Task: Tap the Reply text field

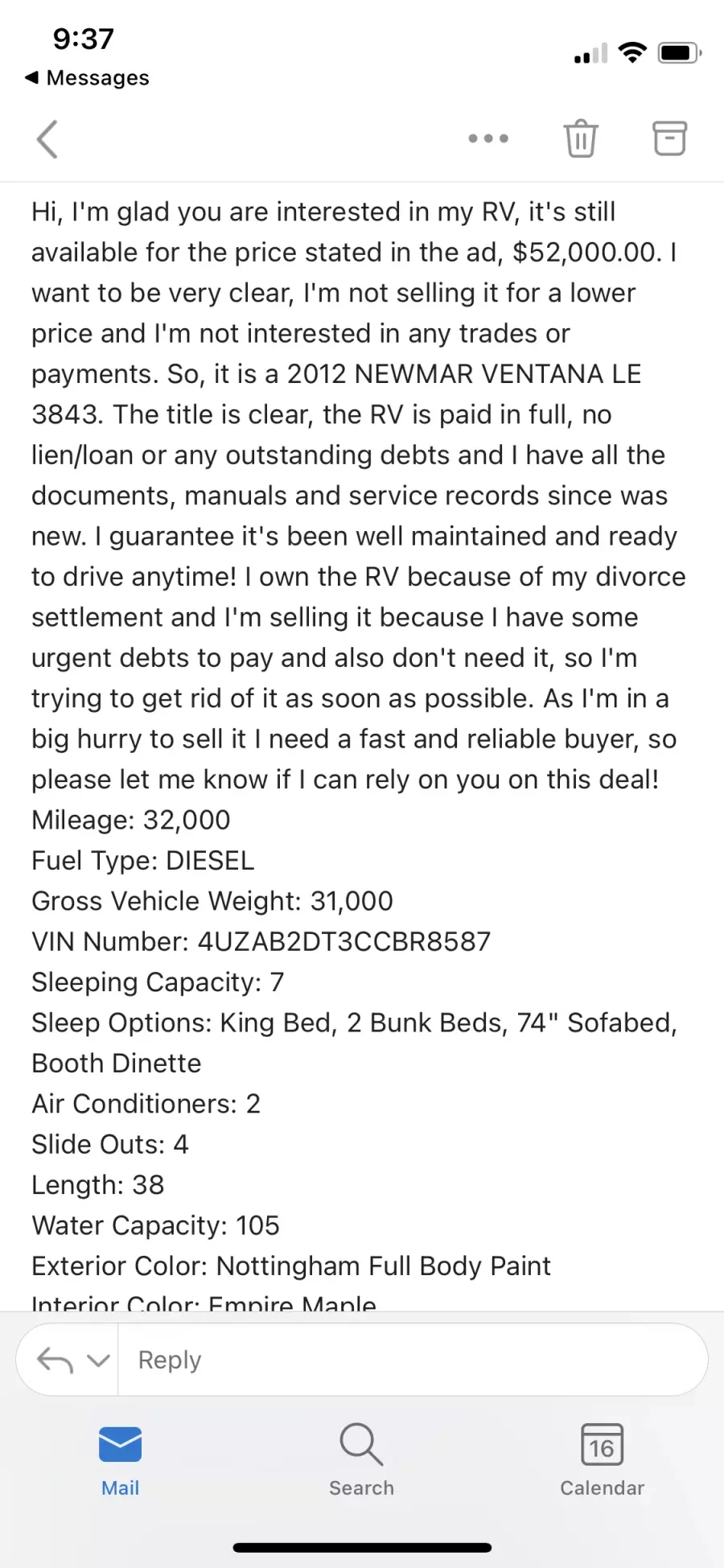Action: click(x=412, y=1360)
